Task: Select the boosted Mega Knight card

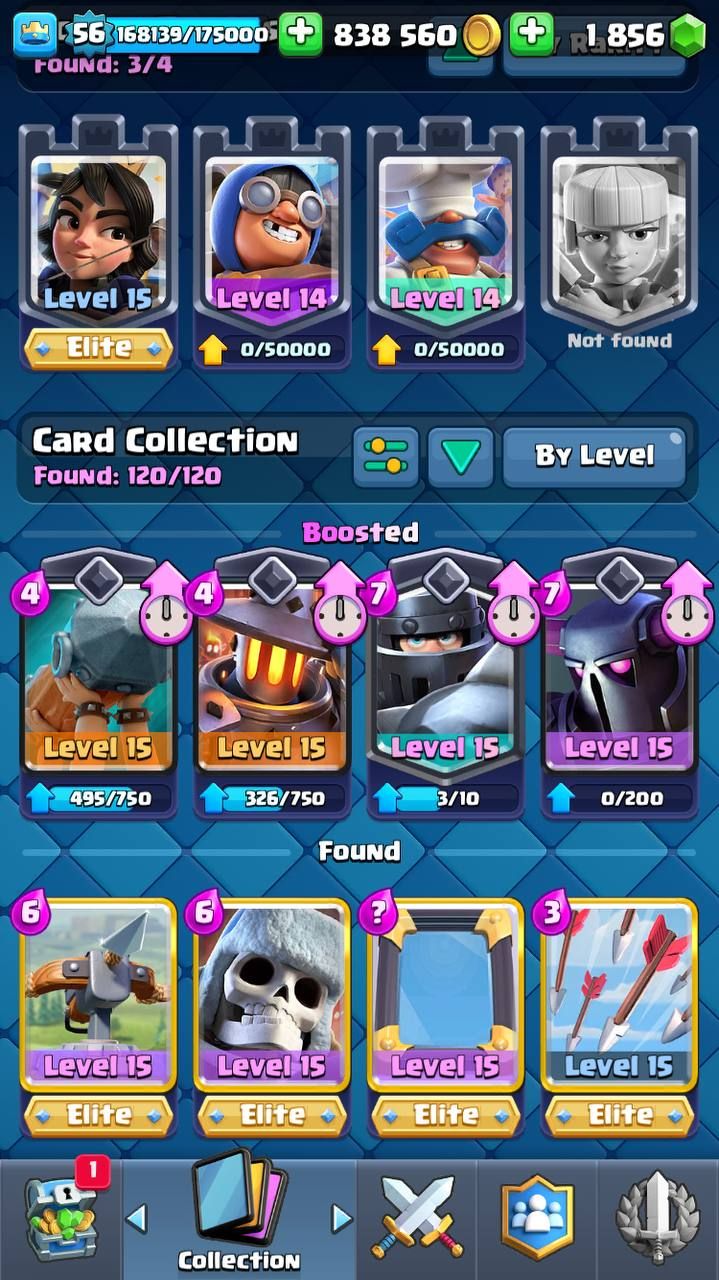Action: pyautogui.click(x=445, y=680)
